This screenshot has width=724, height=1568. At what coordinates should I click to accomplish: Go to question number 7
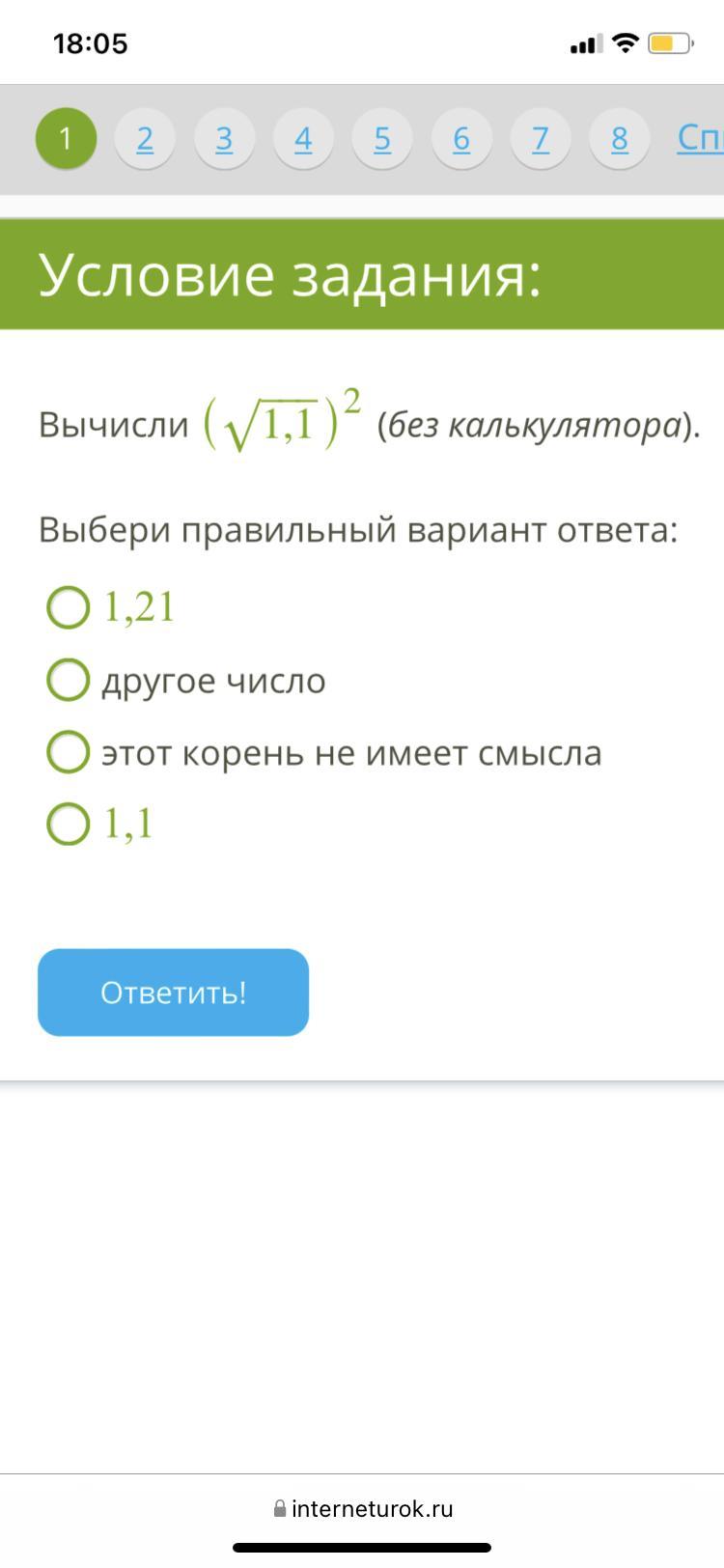(541, 139)
